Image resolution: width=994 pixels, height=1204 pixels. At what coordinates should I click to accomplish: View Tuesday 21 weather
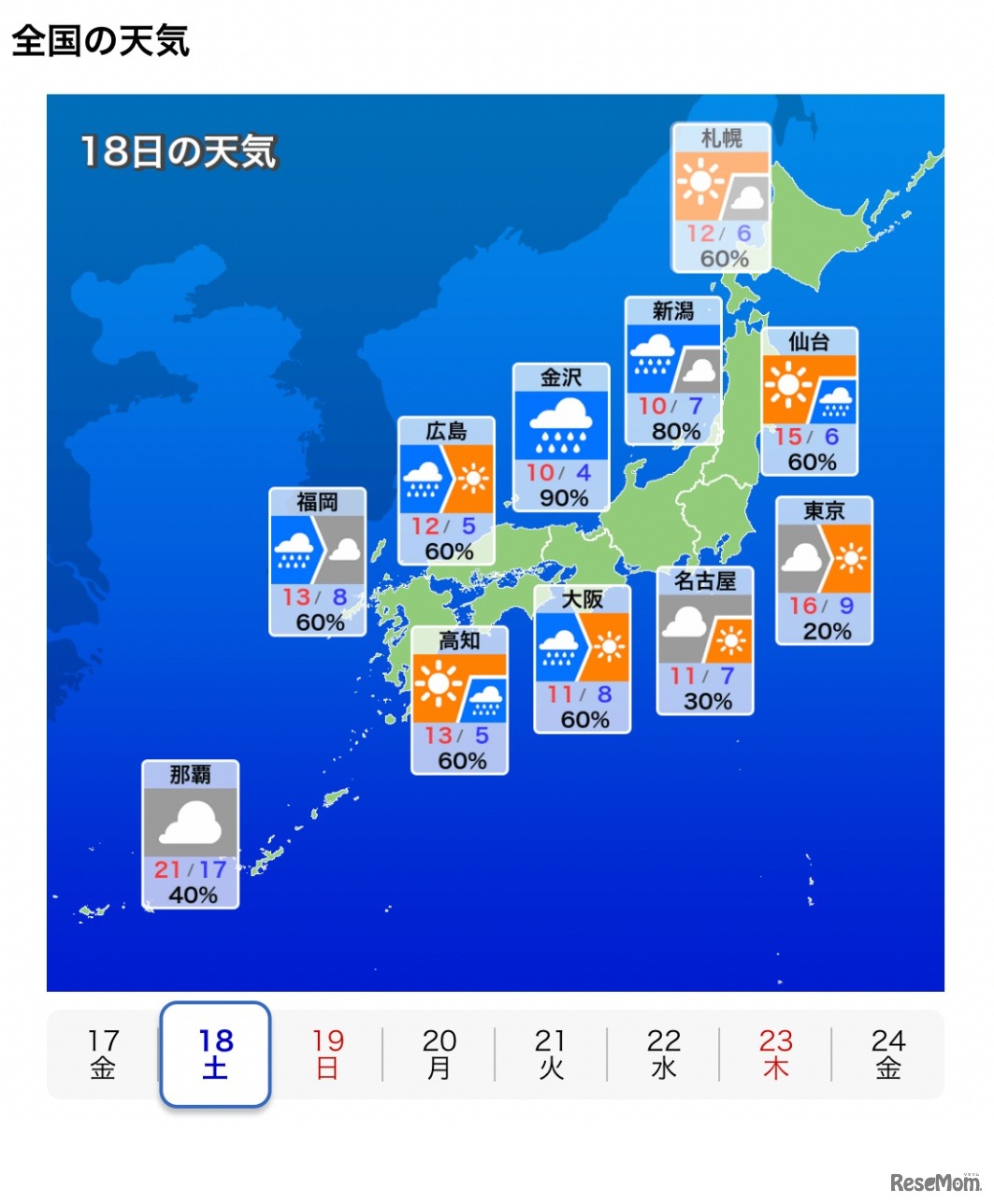coord(551,1054)
